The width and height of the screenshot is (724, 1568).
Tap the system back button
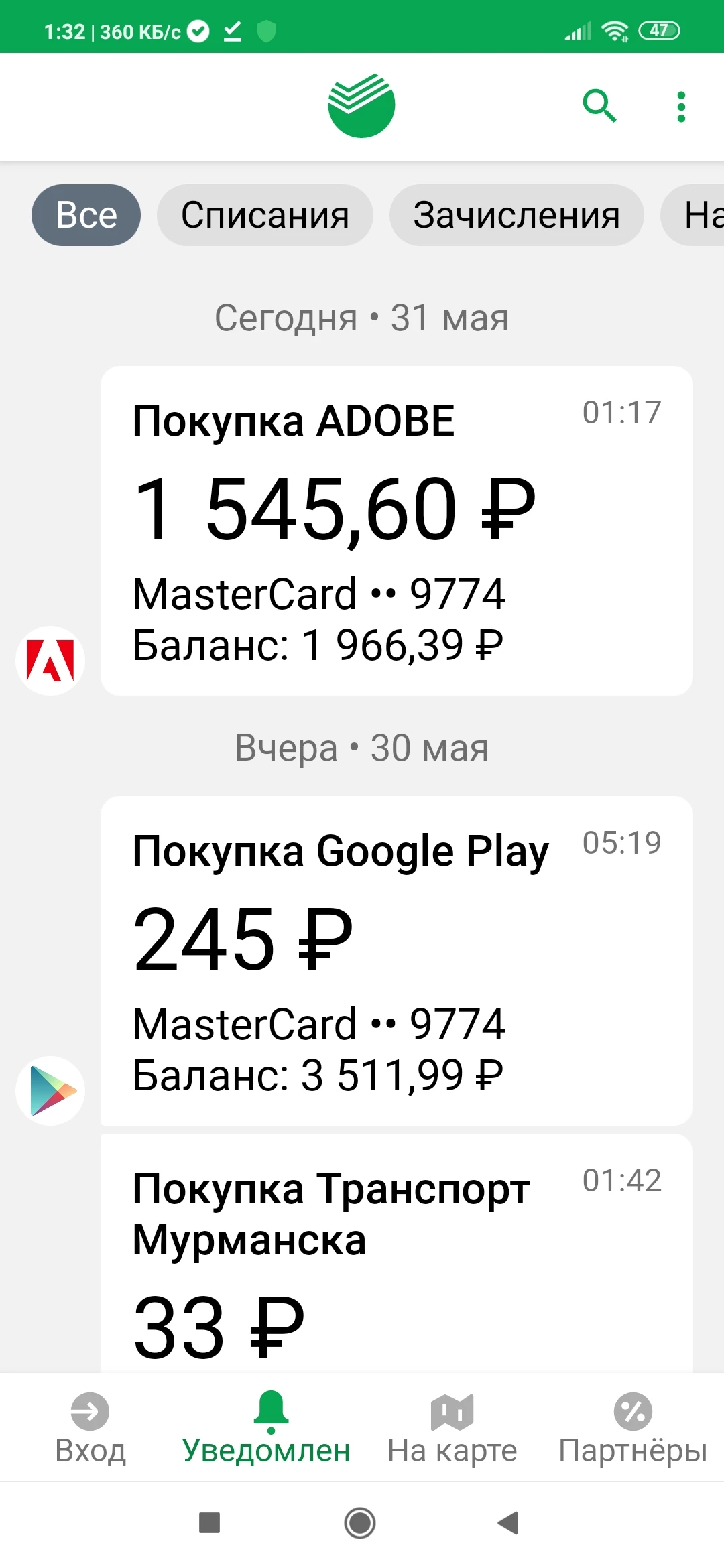508,1522
